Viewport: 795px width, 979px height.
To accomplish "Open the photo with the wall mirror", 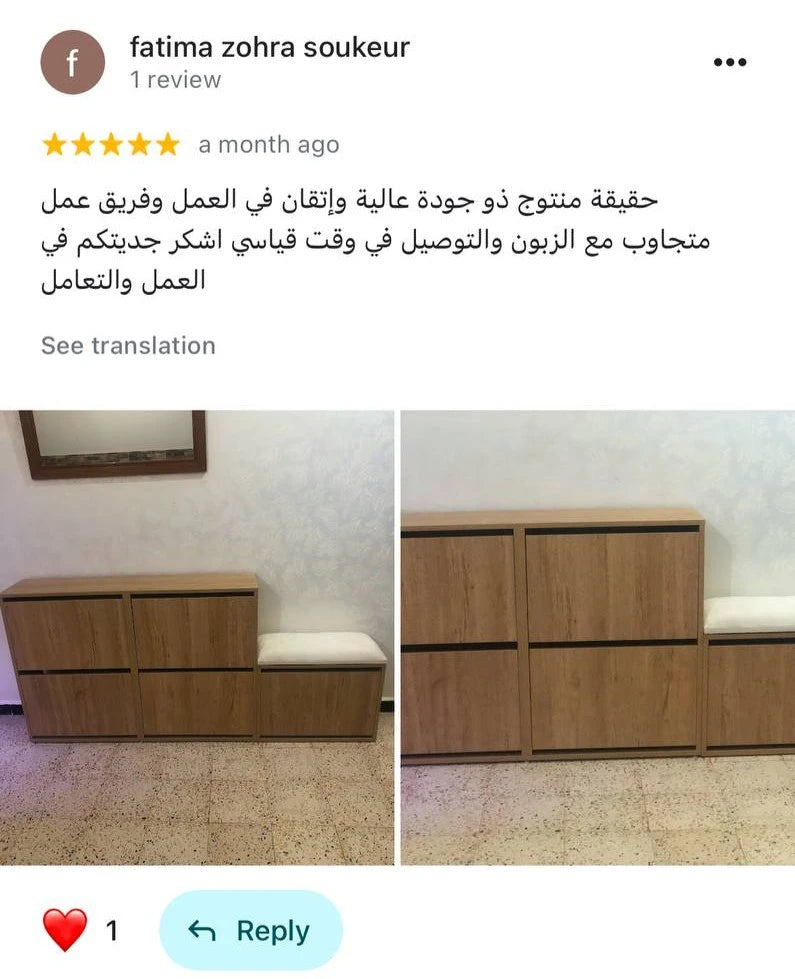I will point(197,637).
